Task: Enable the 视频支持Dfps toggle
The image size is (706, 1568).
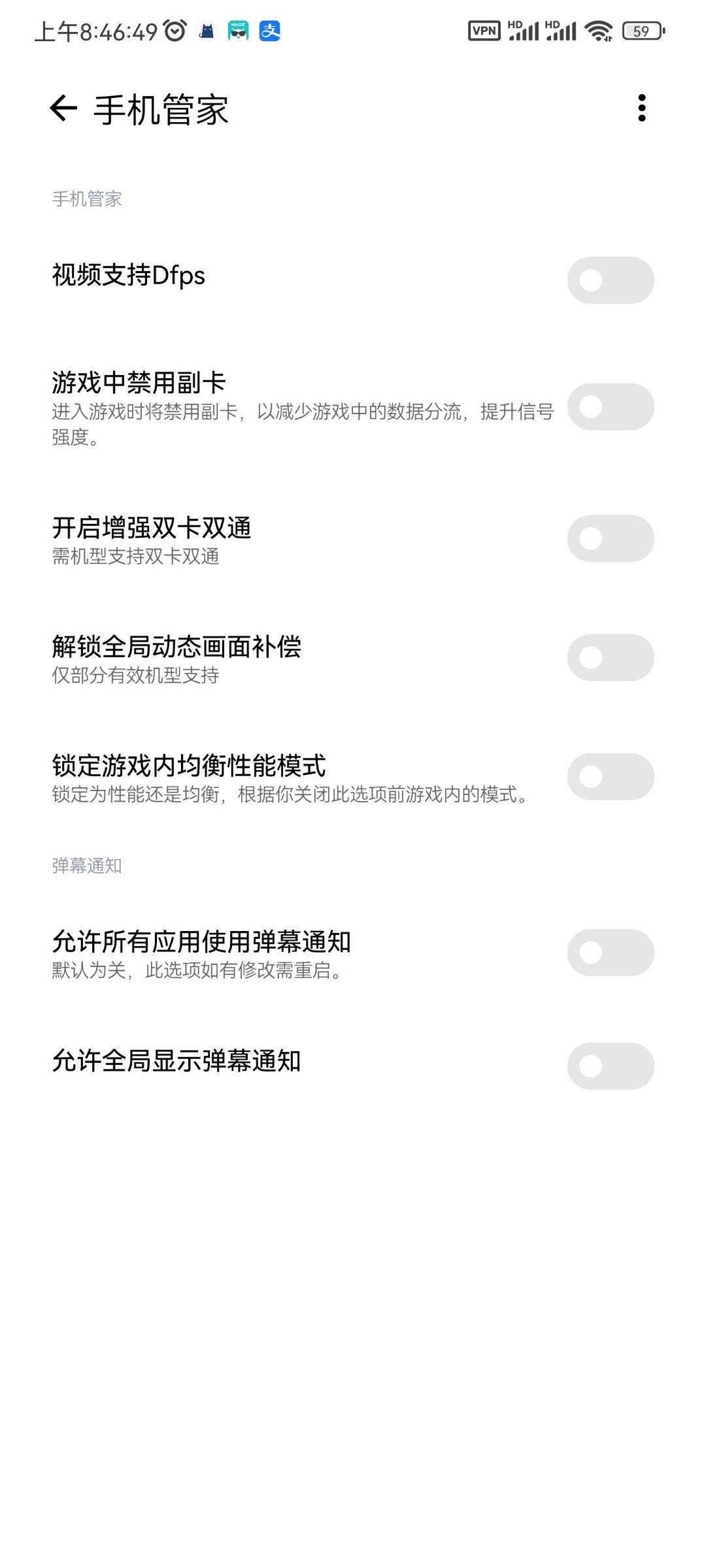Action: [612, 280]
